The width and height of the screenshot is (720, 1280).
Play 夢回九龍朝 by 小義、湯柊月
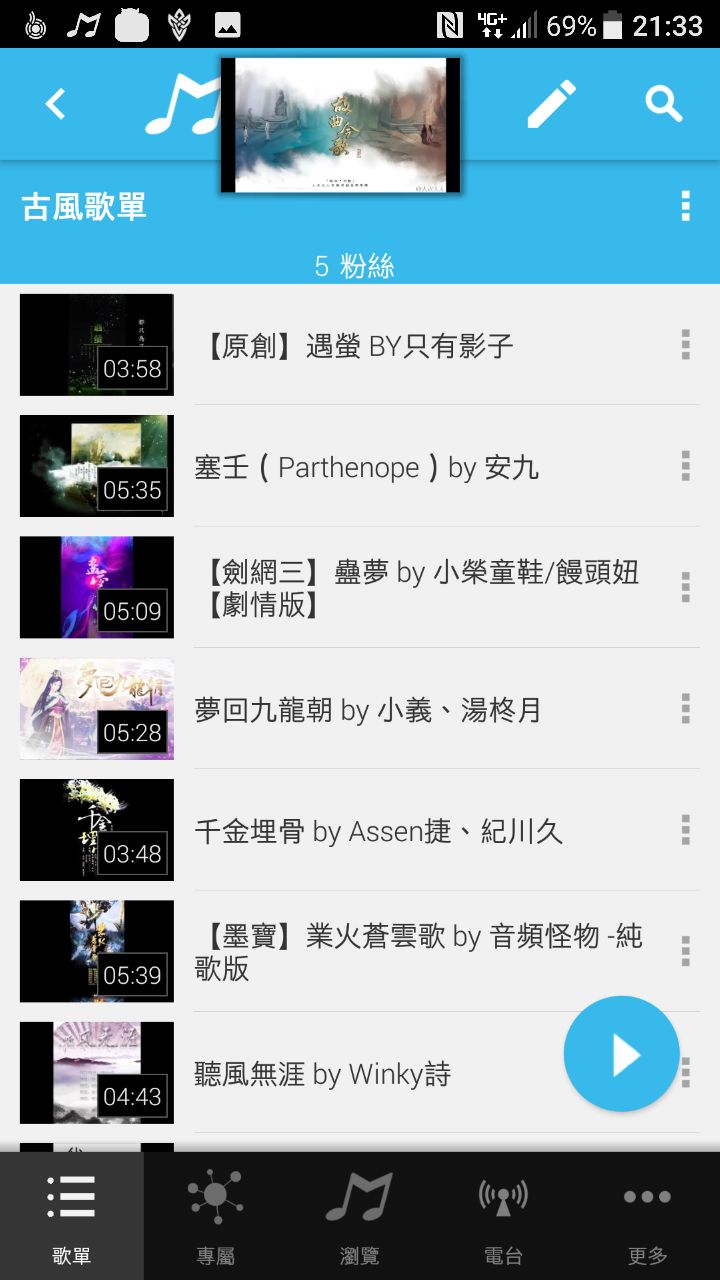[x=368, y=710]
